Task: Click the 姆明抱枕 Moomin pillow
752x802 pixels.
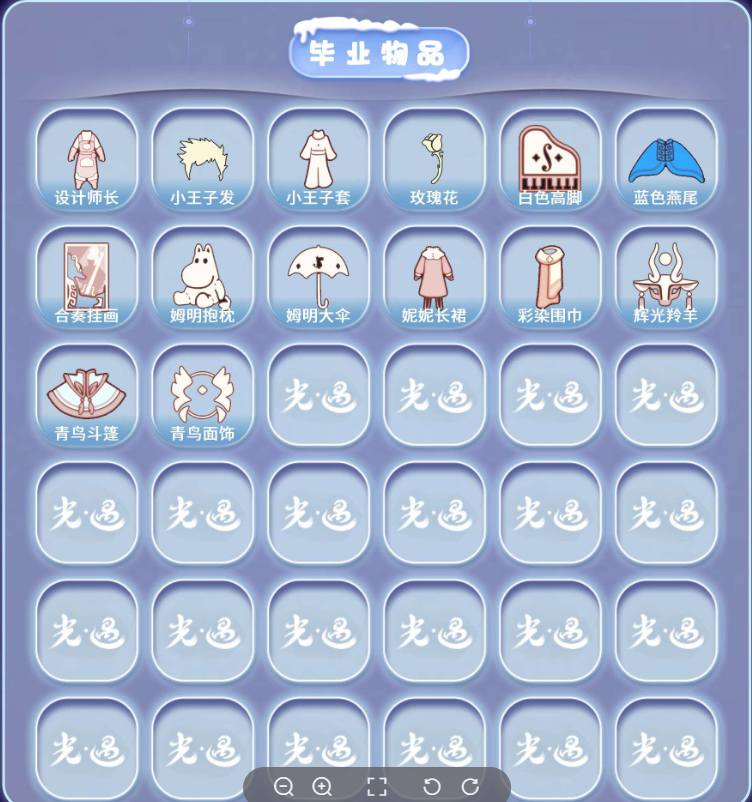Action: pyautogui.click(x=202, y=277)
